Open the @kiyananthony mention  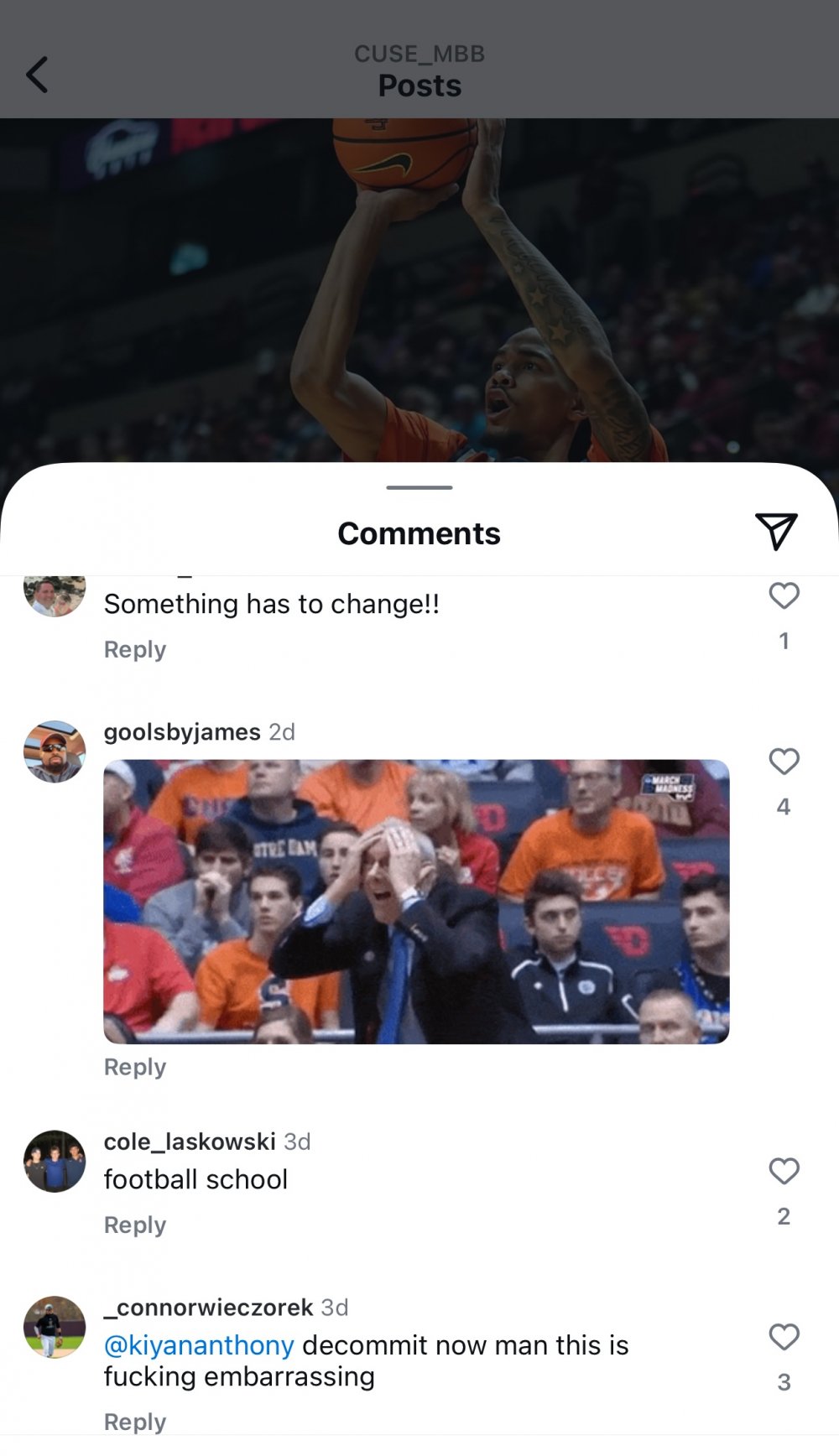pyautogui.click(x=199, y=1345)
